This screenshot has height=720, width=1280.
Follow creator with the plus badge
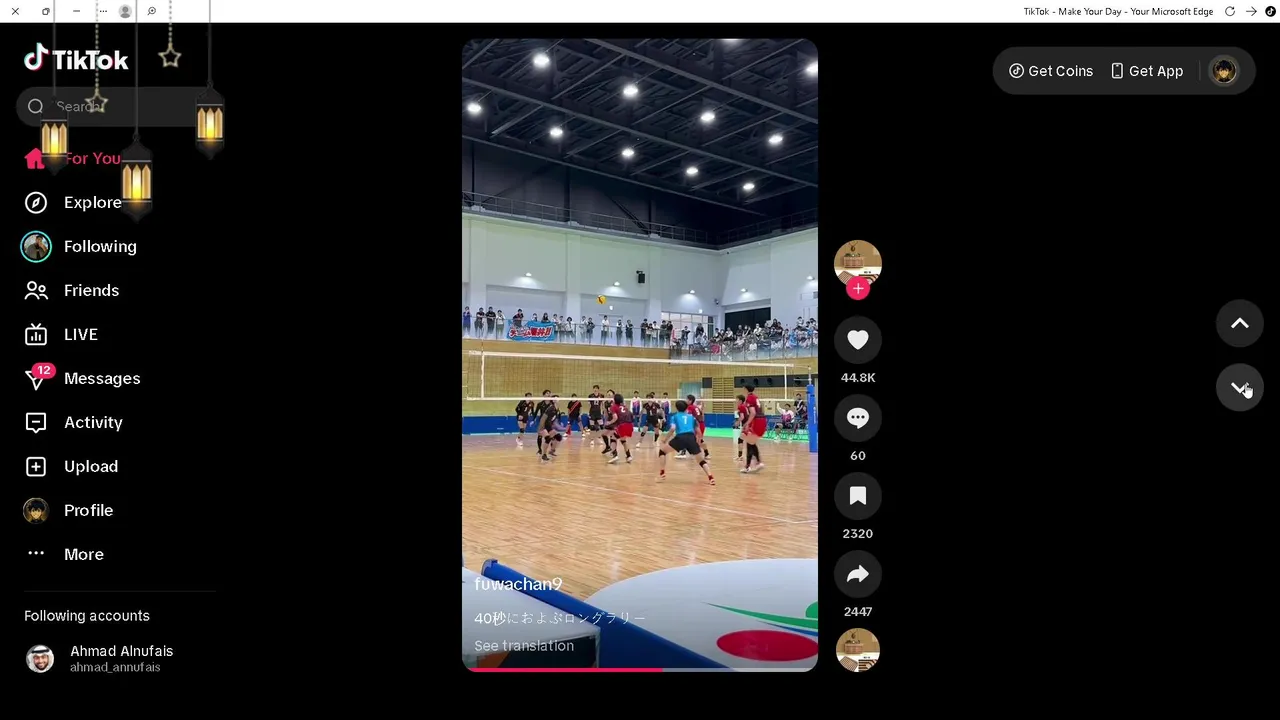[857, 289]
